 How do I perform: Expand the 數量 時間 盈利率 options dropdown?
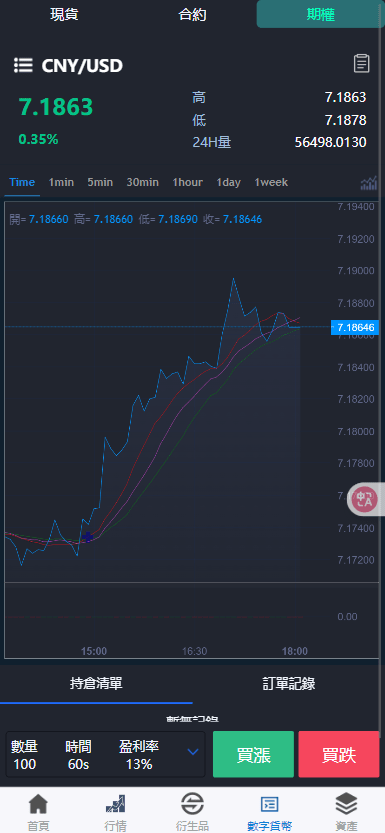pyautogui.click(x=193, y=752)
